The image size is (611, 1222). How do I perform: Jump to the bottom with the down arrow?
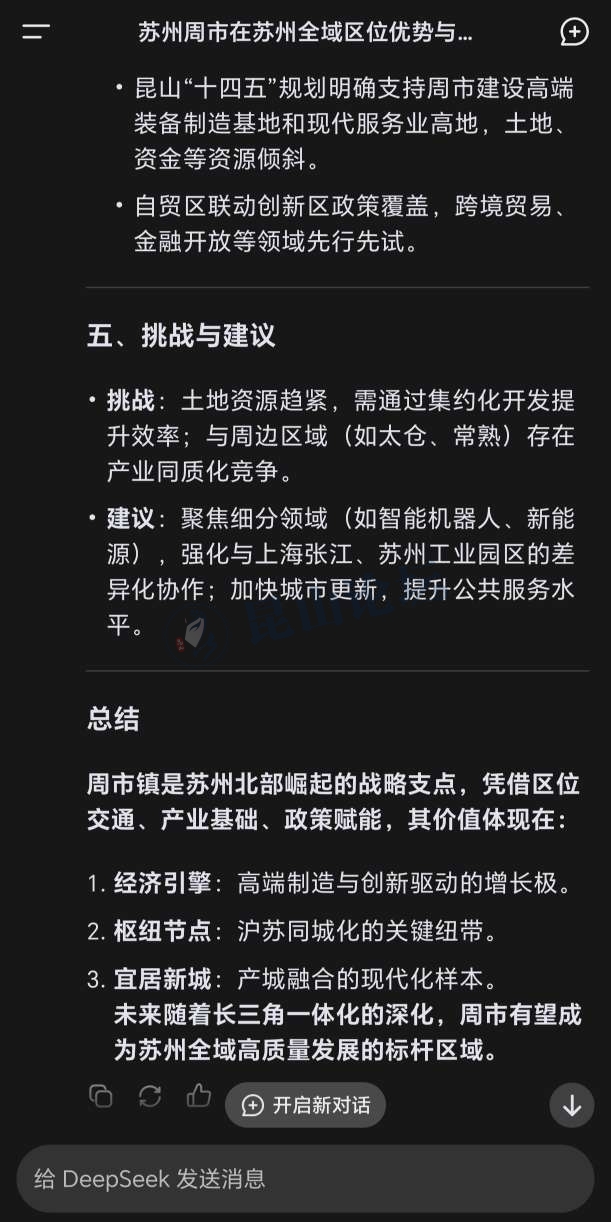[572, 1105]
